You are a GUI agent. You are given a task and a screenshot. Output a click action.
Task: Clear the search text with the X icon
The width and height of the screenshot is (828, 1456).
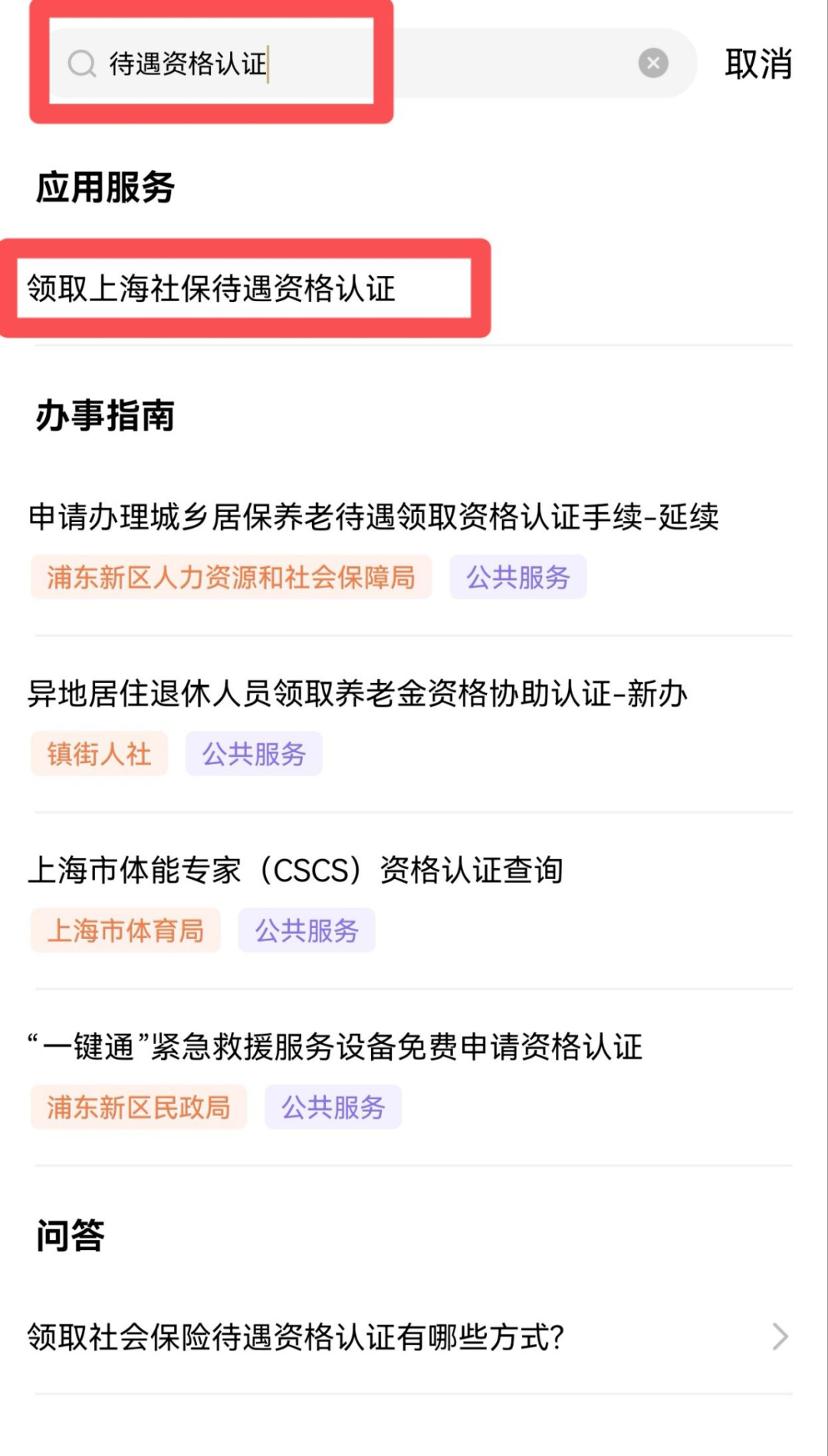[x=653, y=64]
